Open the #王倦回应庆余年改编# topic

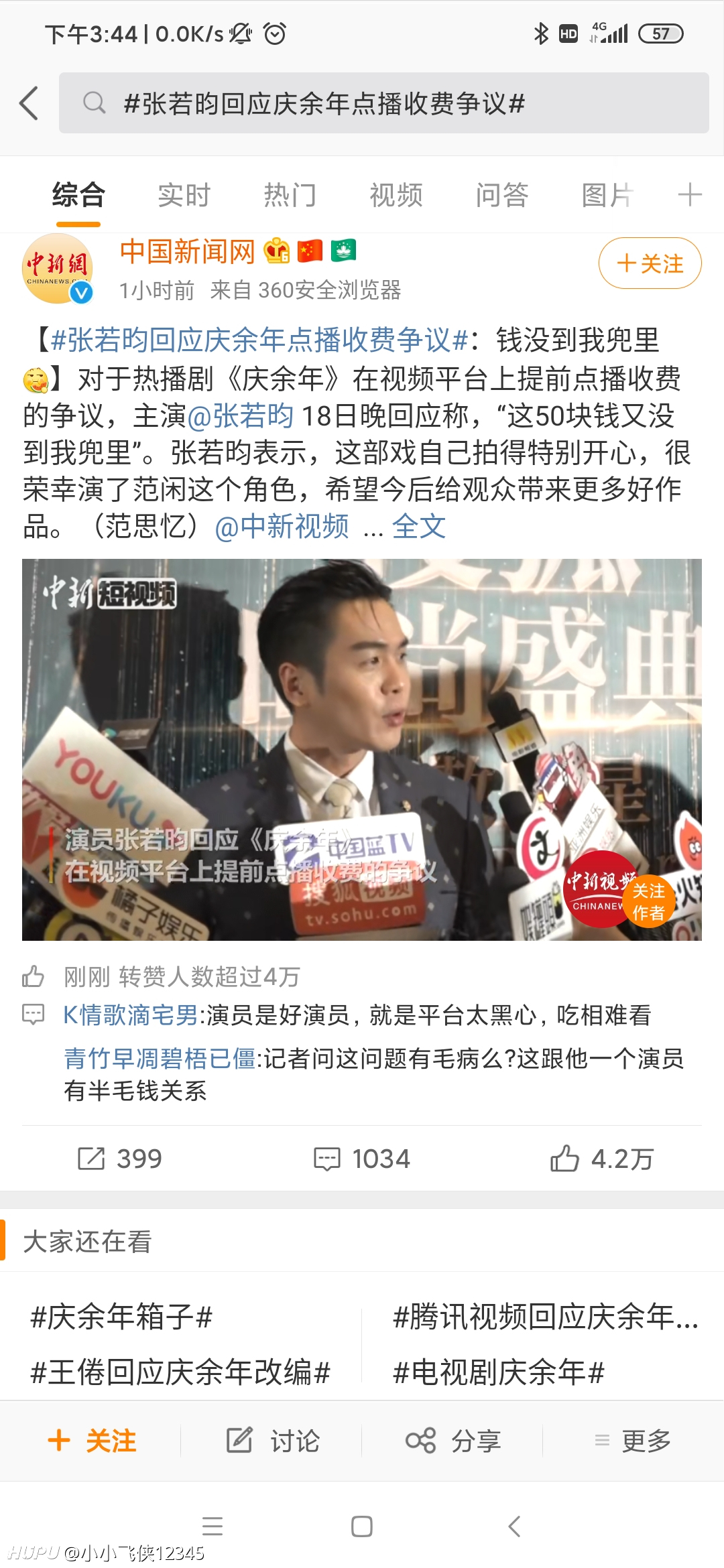[x=180, y=1372]
